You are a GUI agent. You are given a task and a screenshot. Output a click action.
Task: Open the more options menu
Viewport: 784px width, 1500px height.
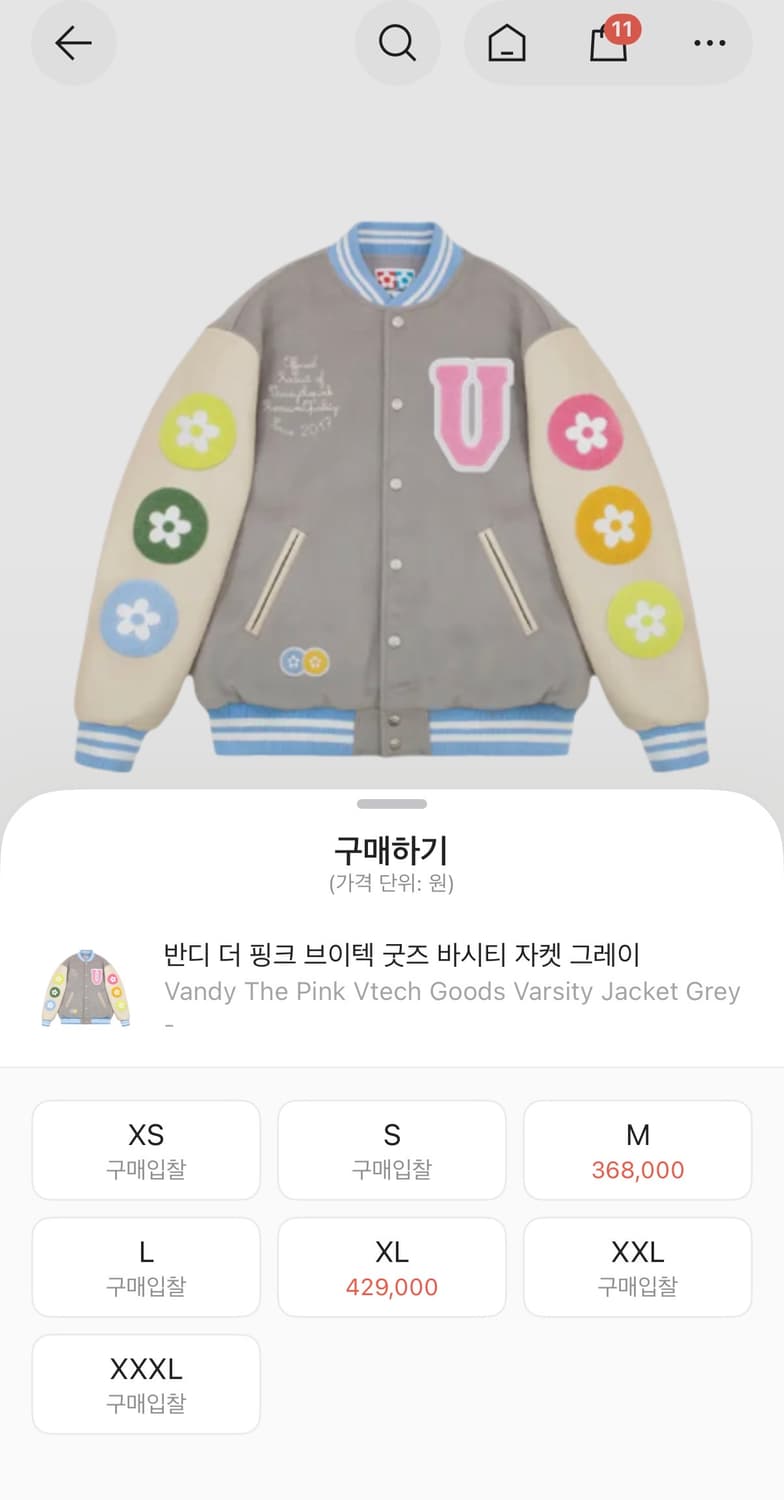point(710,43)
